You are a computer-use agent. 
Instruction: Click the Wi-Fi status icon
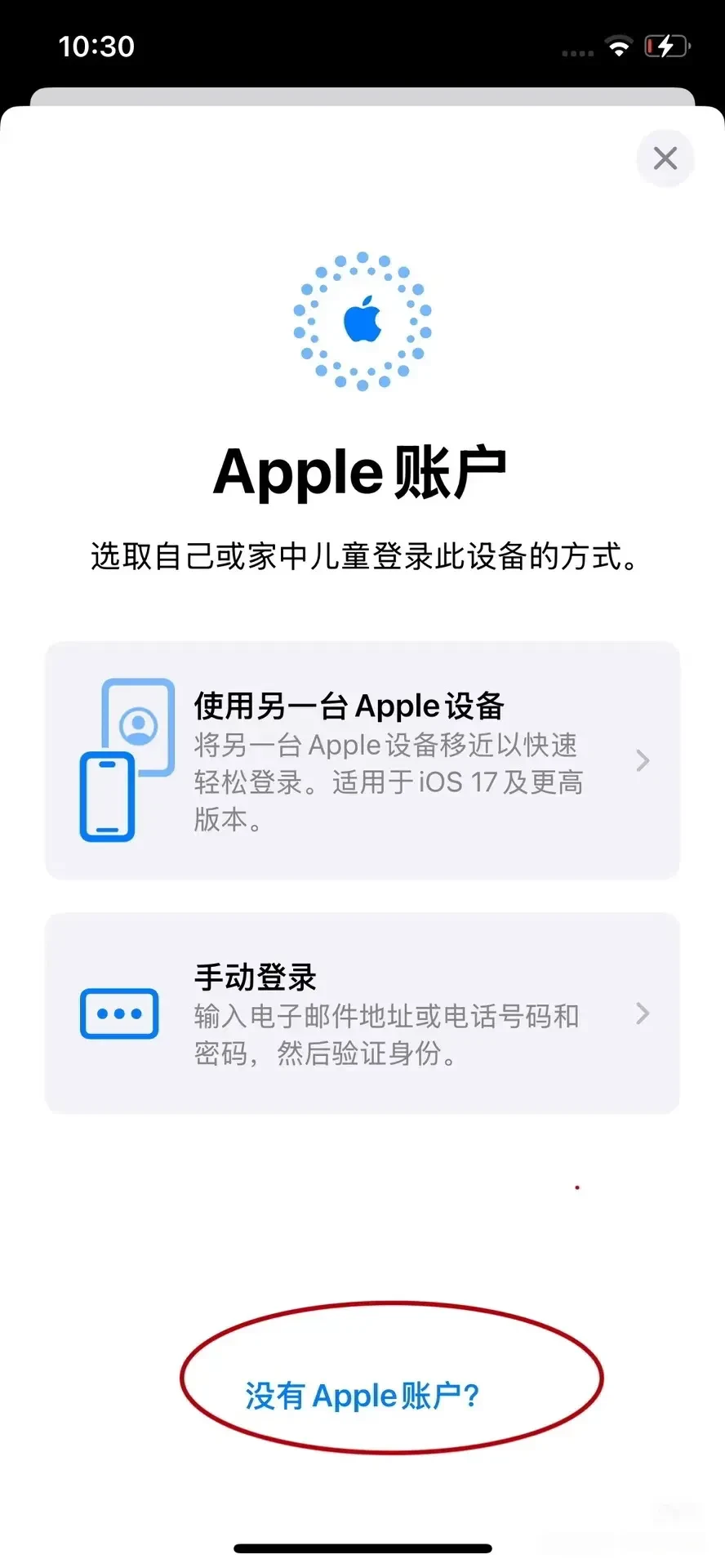[619, 47]
